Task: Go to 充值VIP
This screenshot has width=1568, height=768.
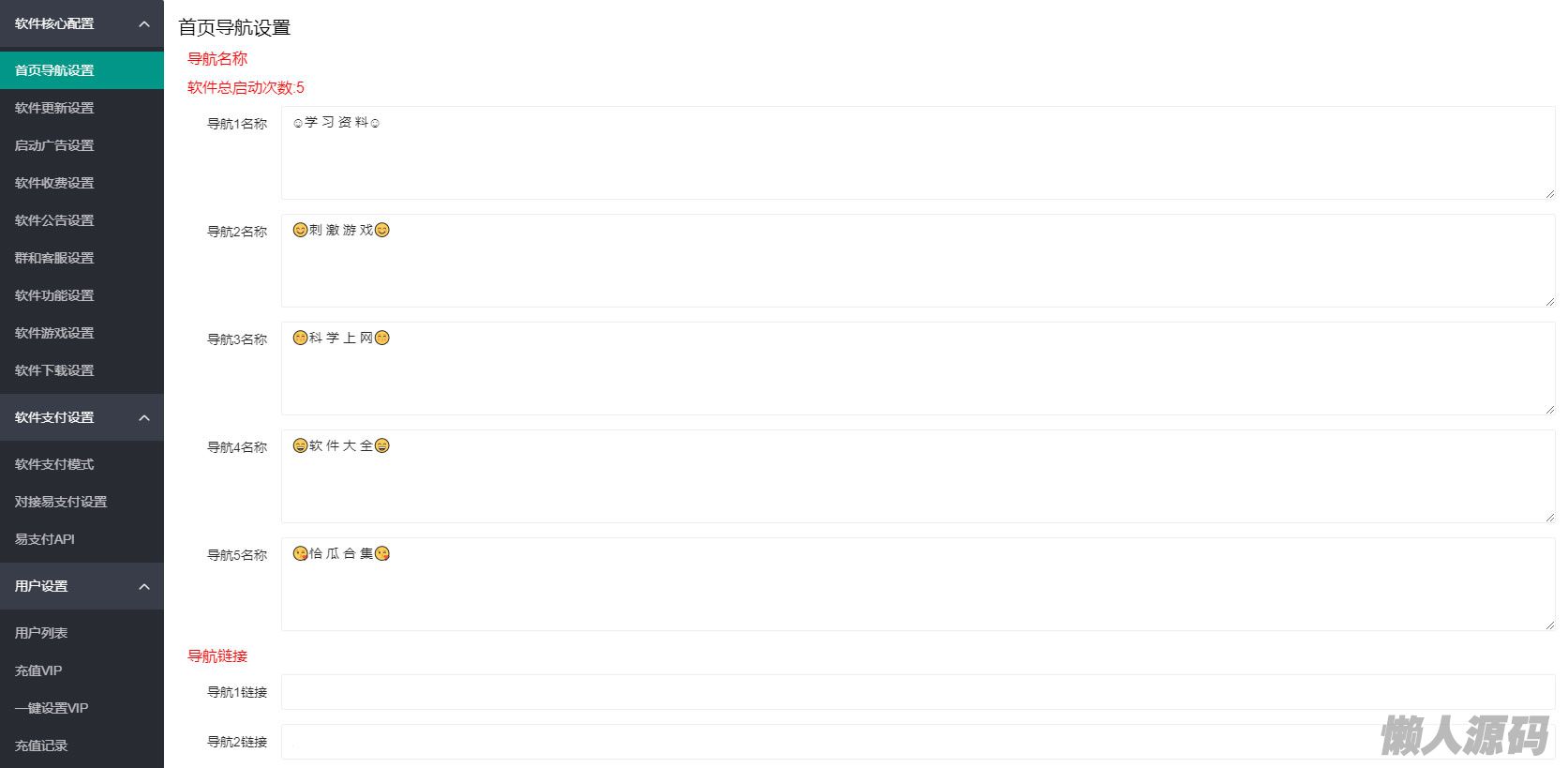Action: 38,670
